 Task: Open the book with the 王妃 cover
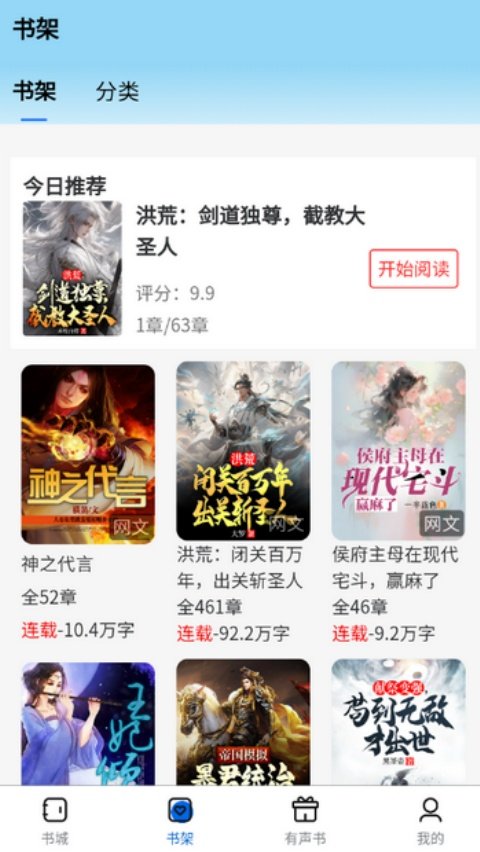[x=88, y=724]
